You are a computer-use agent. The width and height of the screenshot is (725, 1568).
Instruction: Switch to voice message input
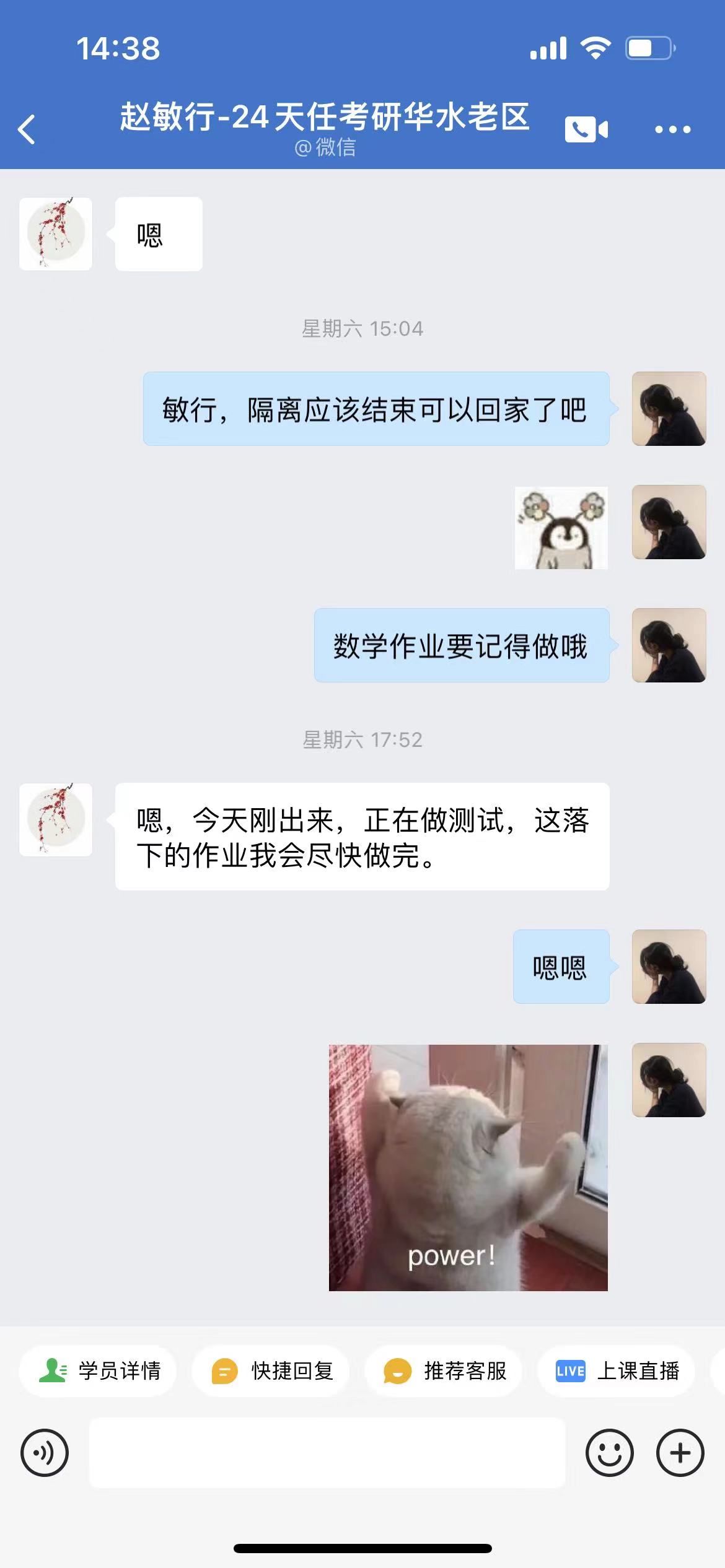click(x=45, y=1452)
